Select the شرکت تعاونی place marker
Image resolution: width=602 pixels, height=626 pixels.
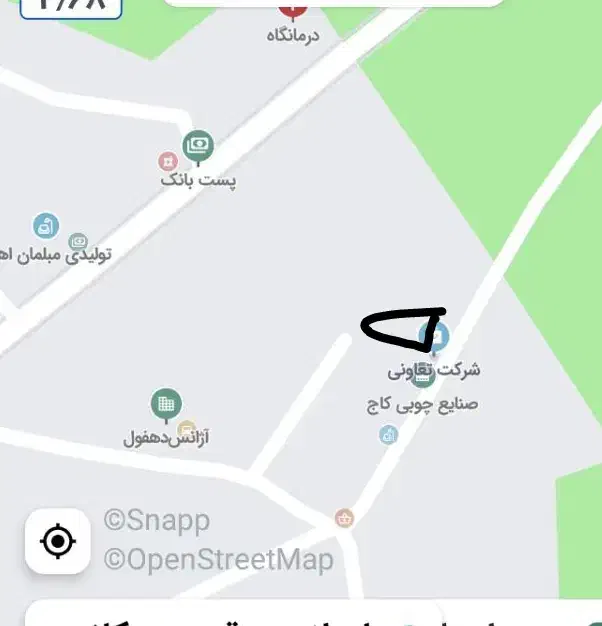click(x=437, y=338)
